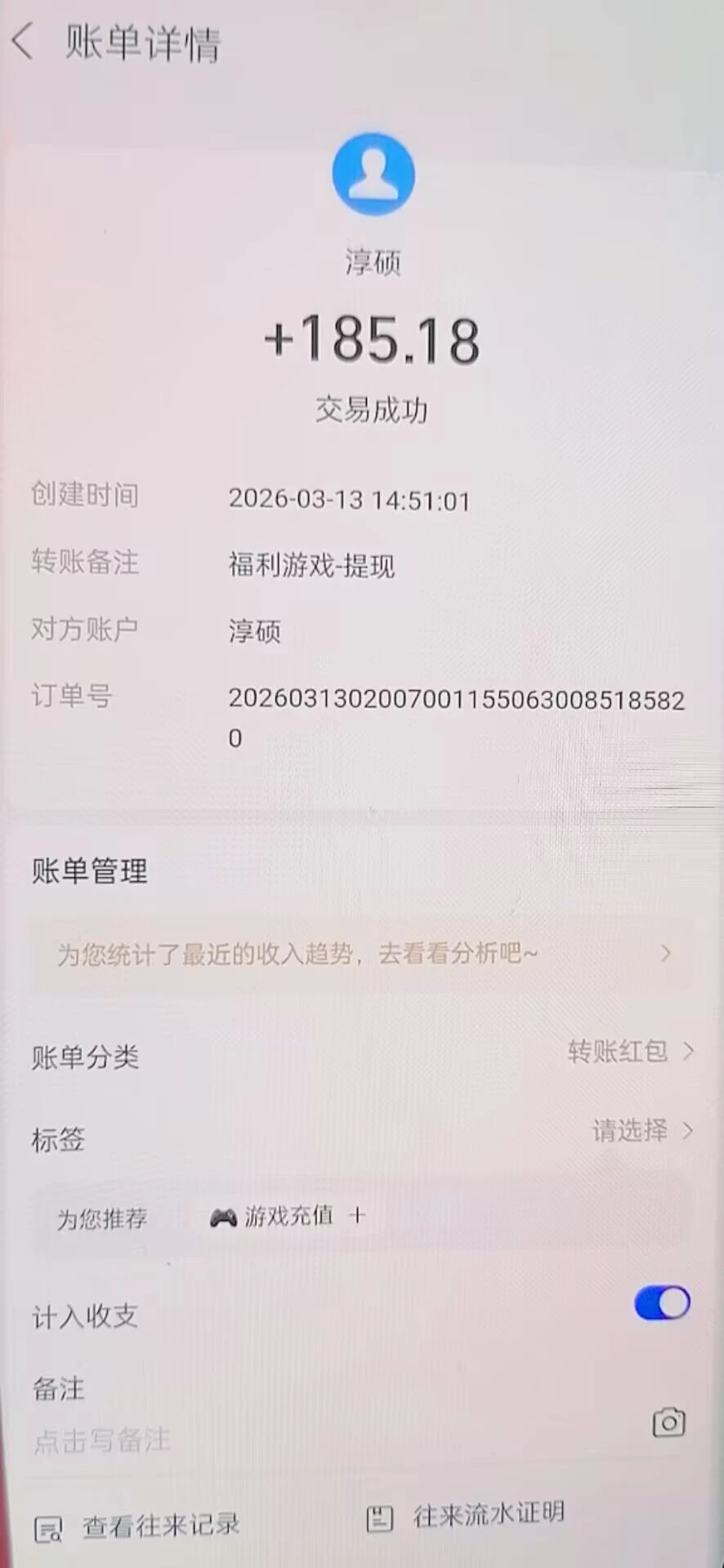Attach a photo with the camera icon
724x1568 pixels.
coord(668,1423)
